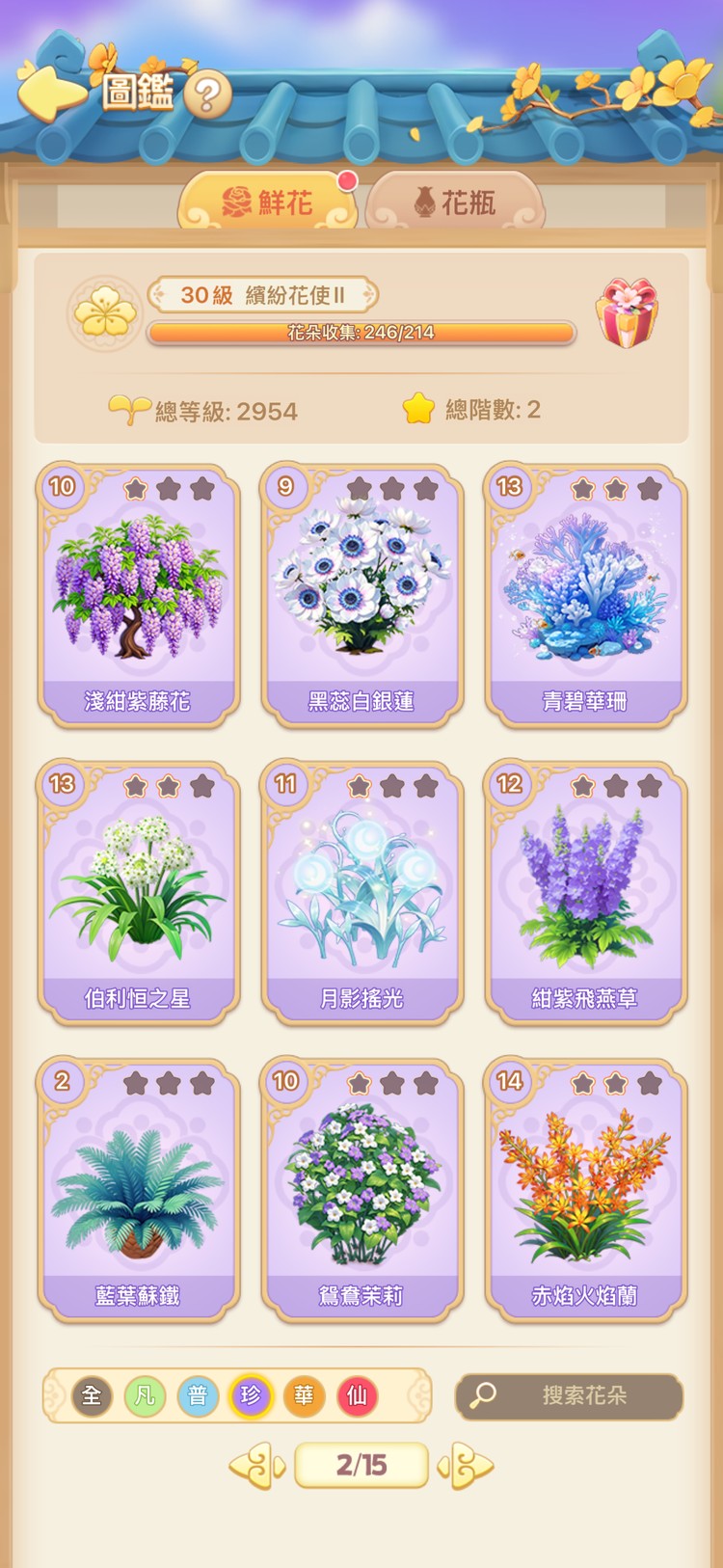Screen dimensions: 723x1568
Task: View the 月影搖光 flower card
Action: pyautogui.click(x=361, y=892)
